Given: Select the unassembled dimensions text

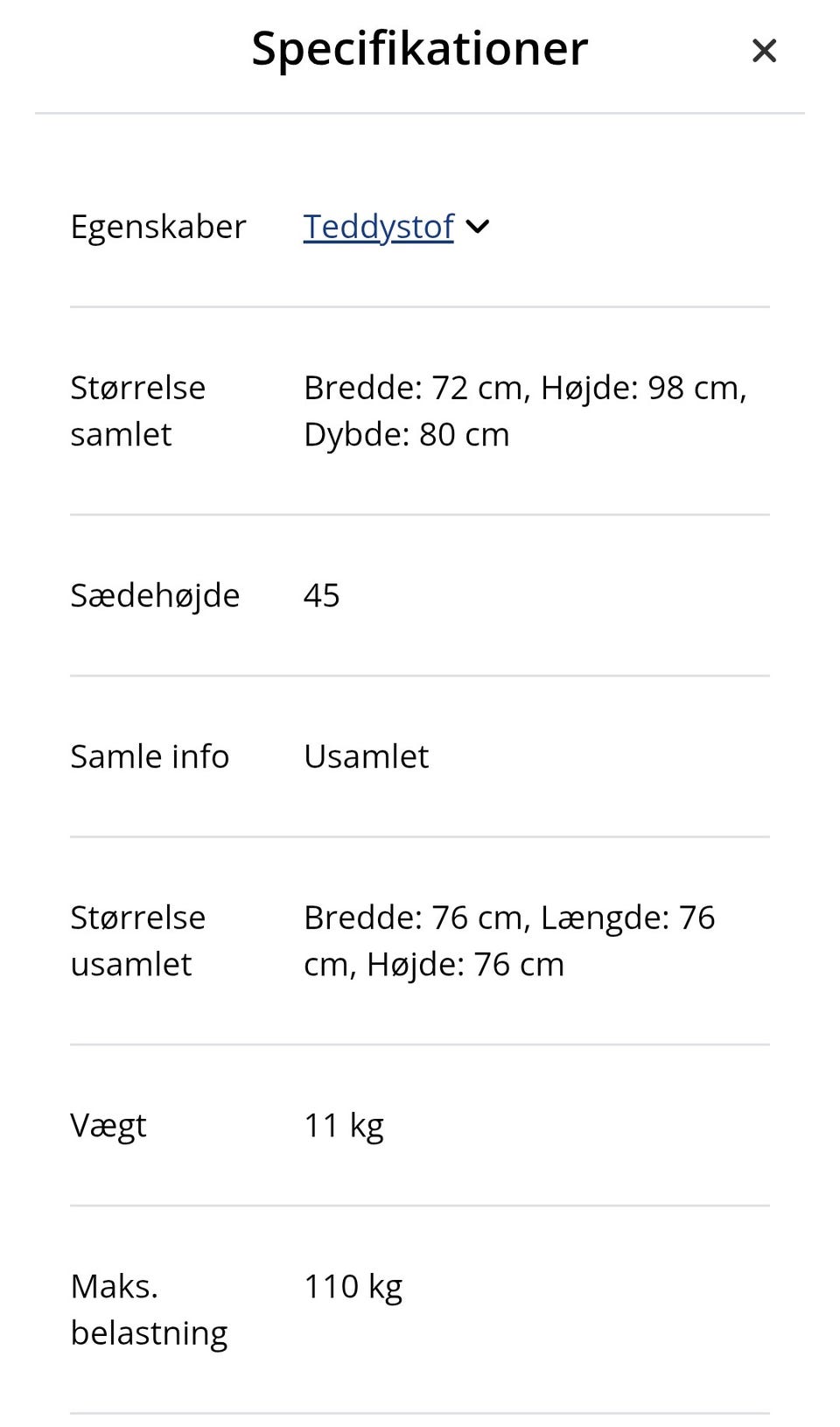Looking at the screenshot, I should (x=509, y=939).
